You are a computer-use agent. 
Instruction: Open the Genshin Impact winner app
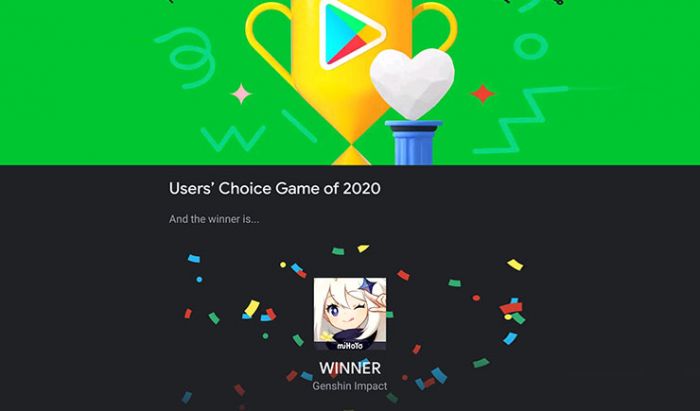pos(349,312)
